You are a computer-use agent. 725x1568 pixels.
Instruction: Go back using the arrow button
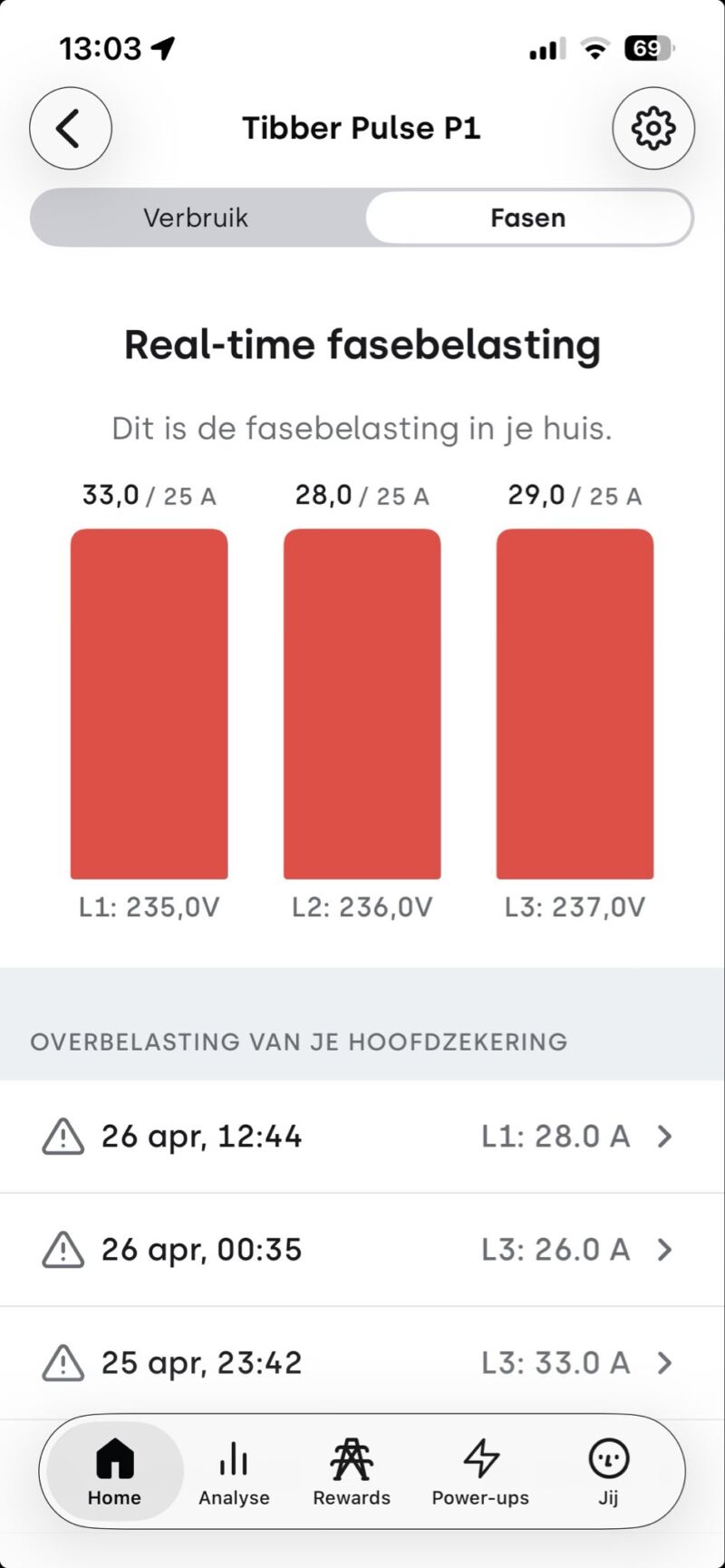(71, 128)
